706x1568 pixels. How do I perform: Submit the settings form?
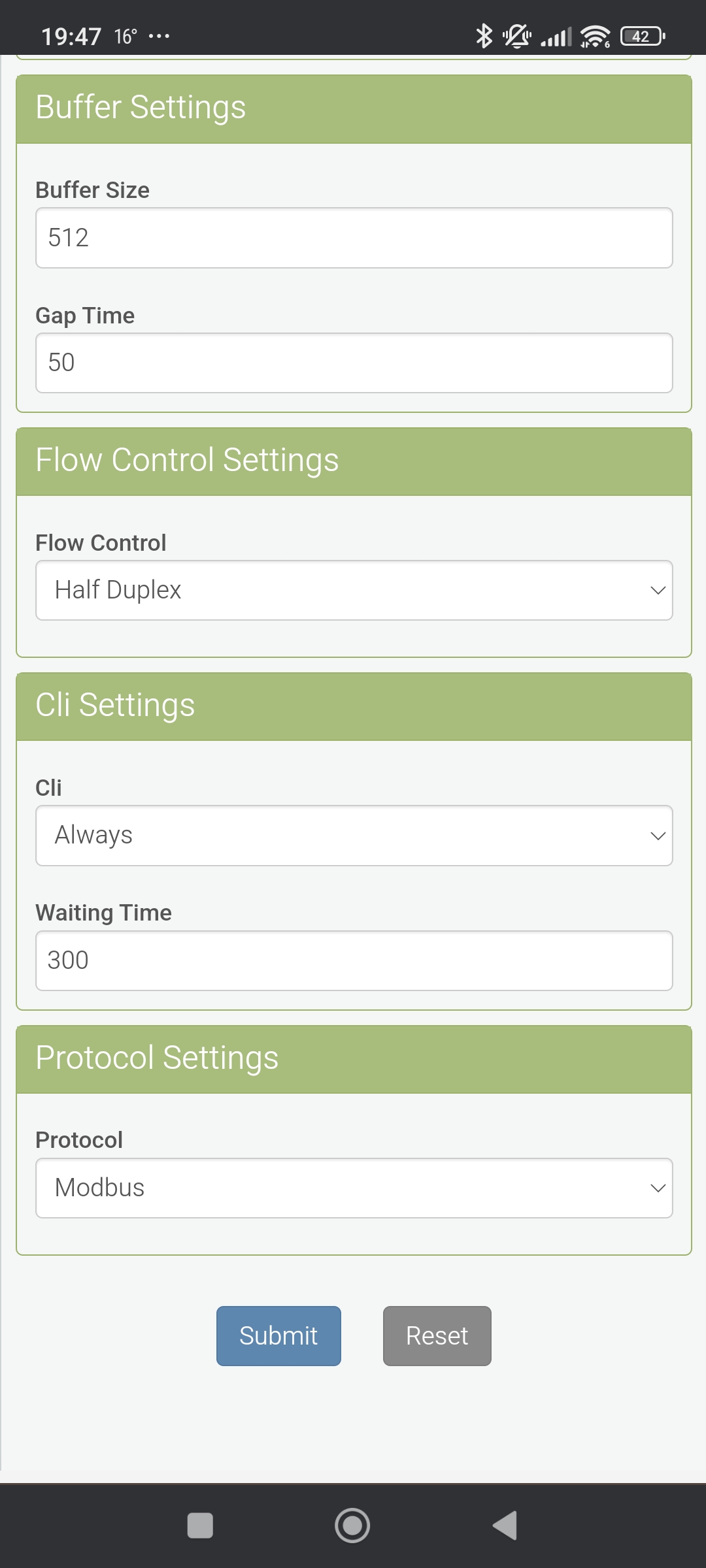278,1336
